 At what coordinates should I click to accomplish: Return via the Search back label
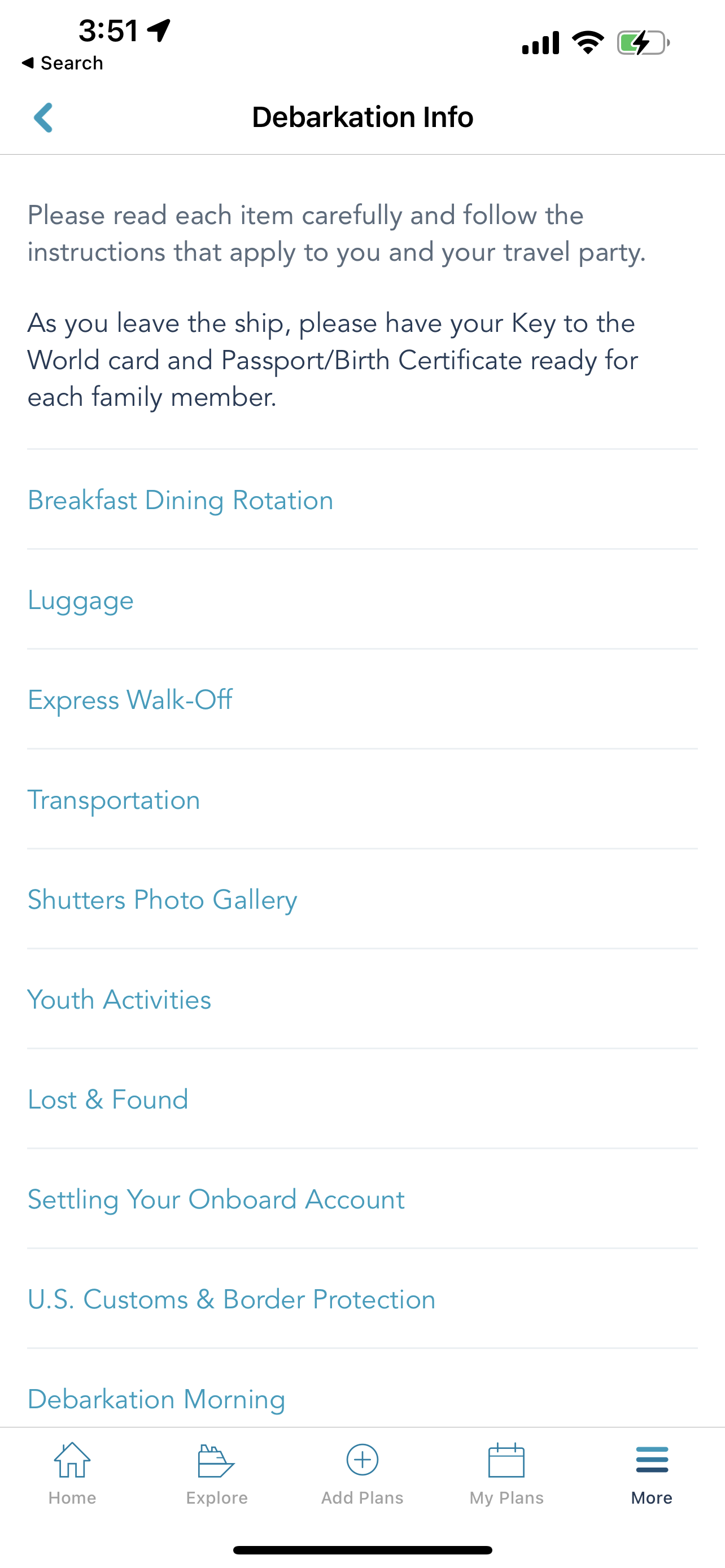(63, 63)
